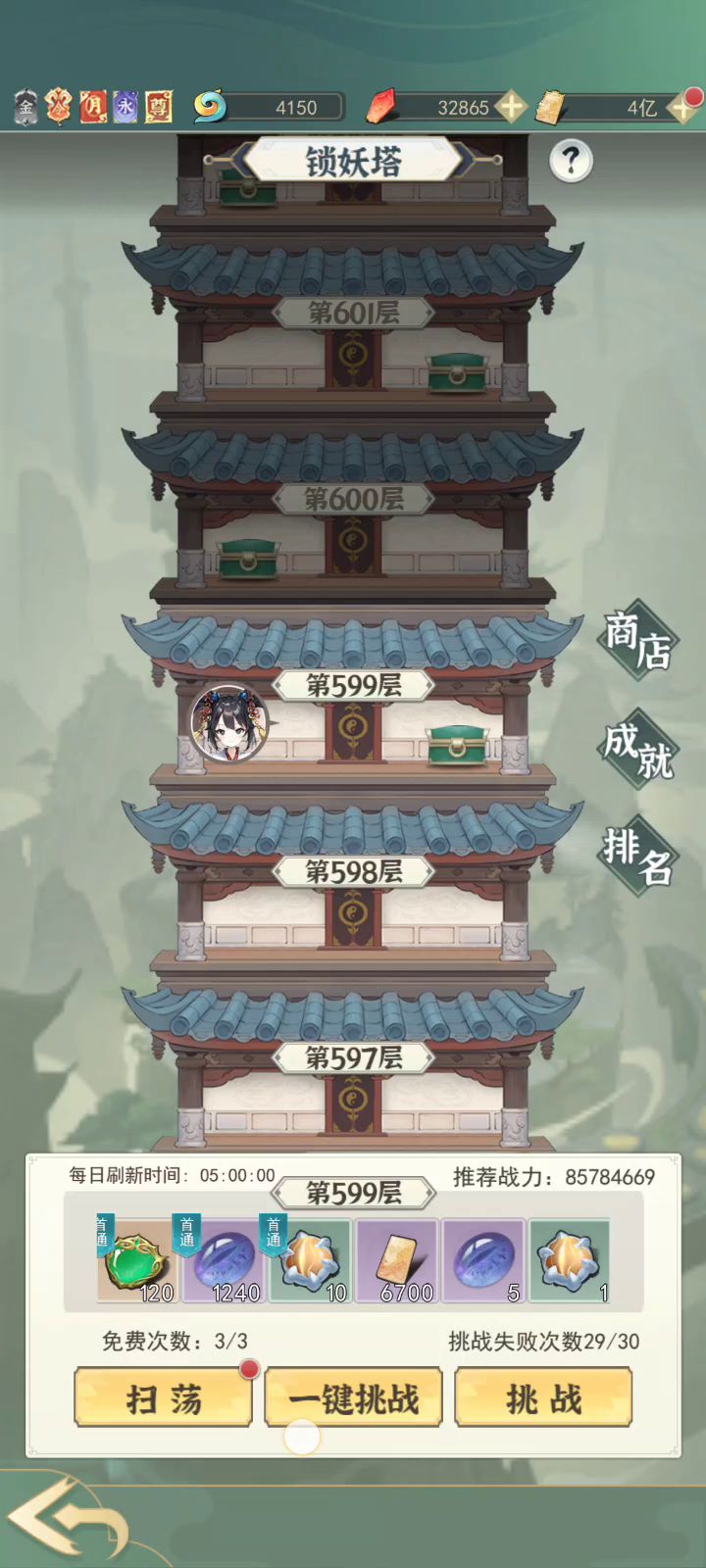Open the green chest on floor 599
The image size is (706, 1568).
(457, 745)
